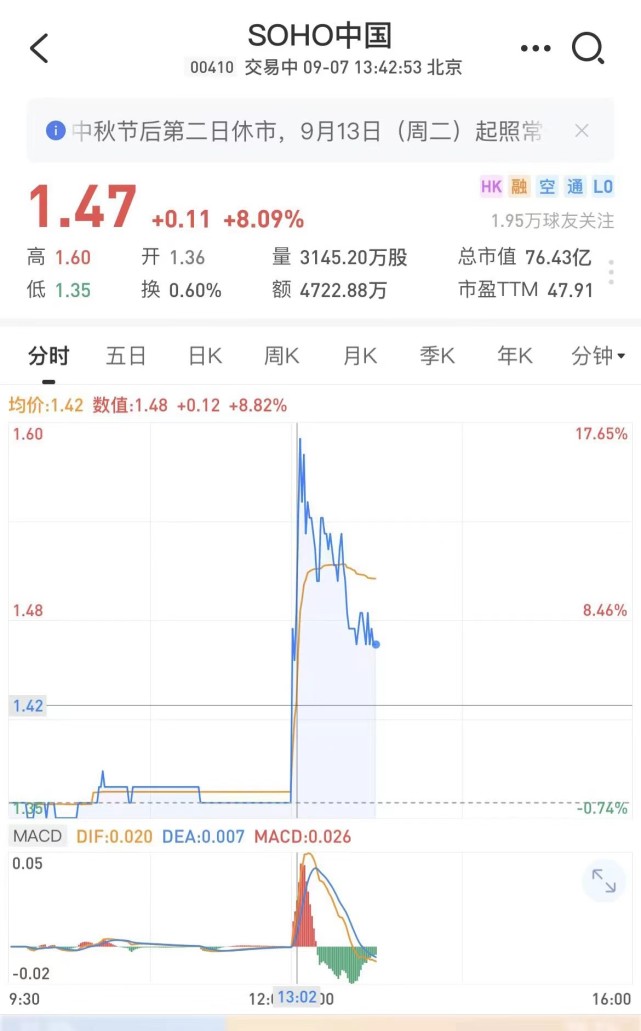This screenshot has height=1031, width=641.
Task: Select the 季K quarterly chart tab
Action: click(437, 355)
